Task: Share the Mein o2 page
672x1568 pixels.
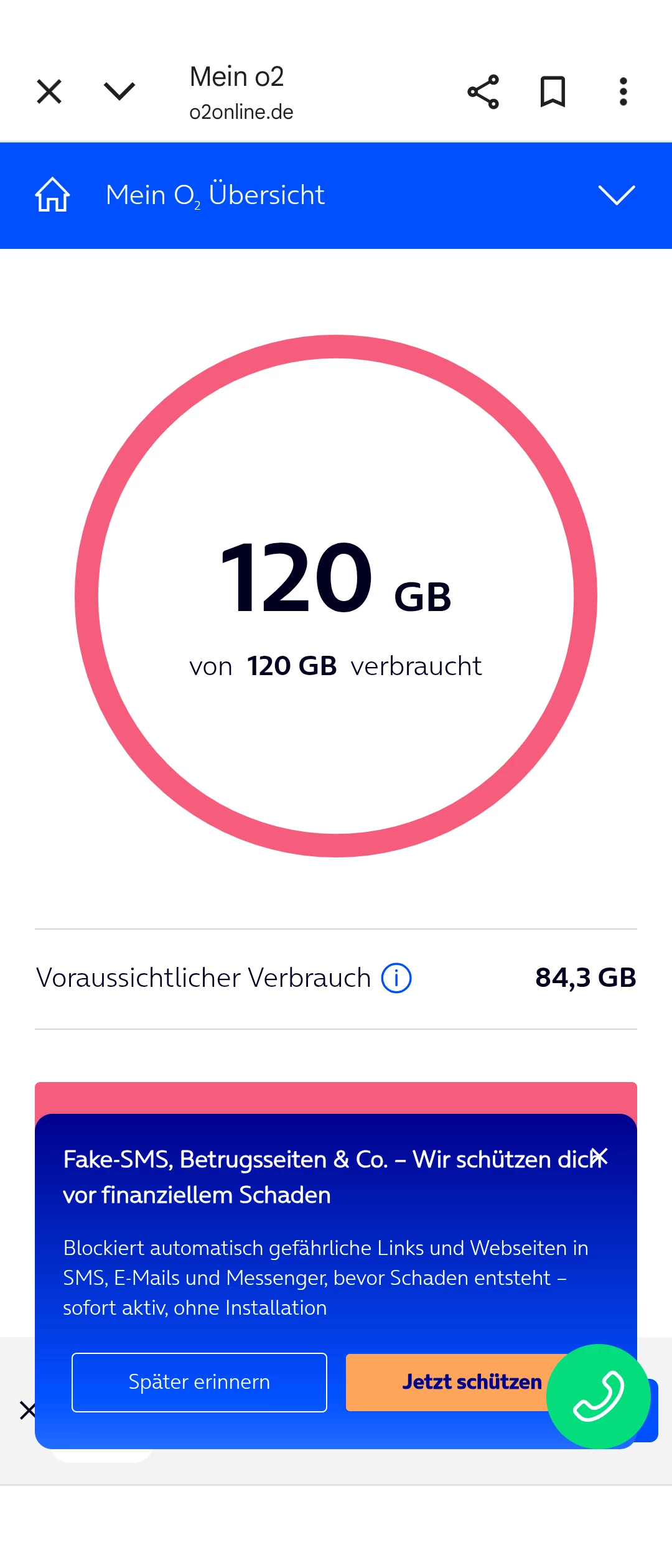Action: [x=483, y=92]
